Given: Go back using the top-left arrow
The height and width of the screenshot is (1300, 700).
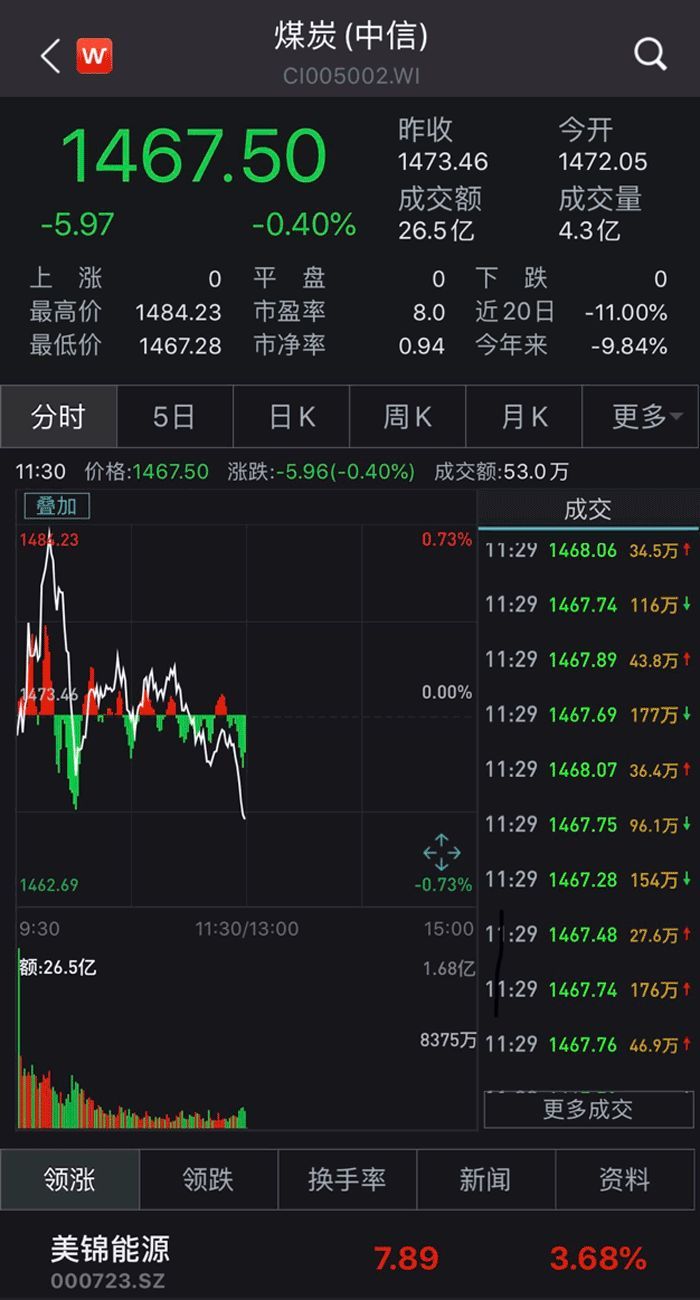Looking at the screenshot, I should [x=50, y=55].
